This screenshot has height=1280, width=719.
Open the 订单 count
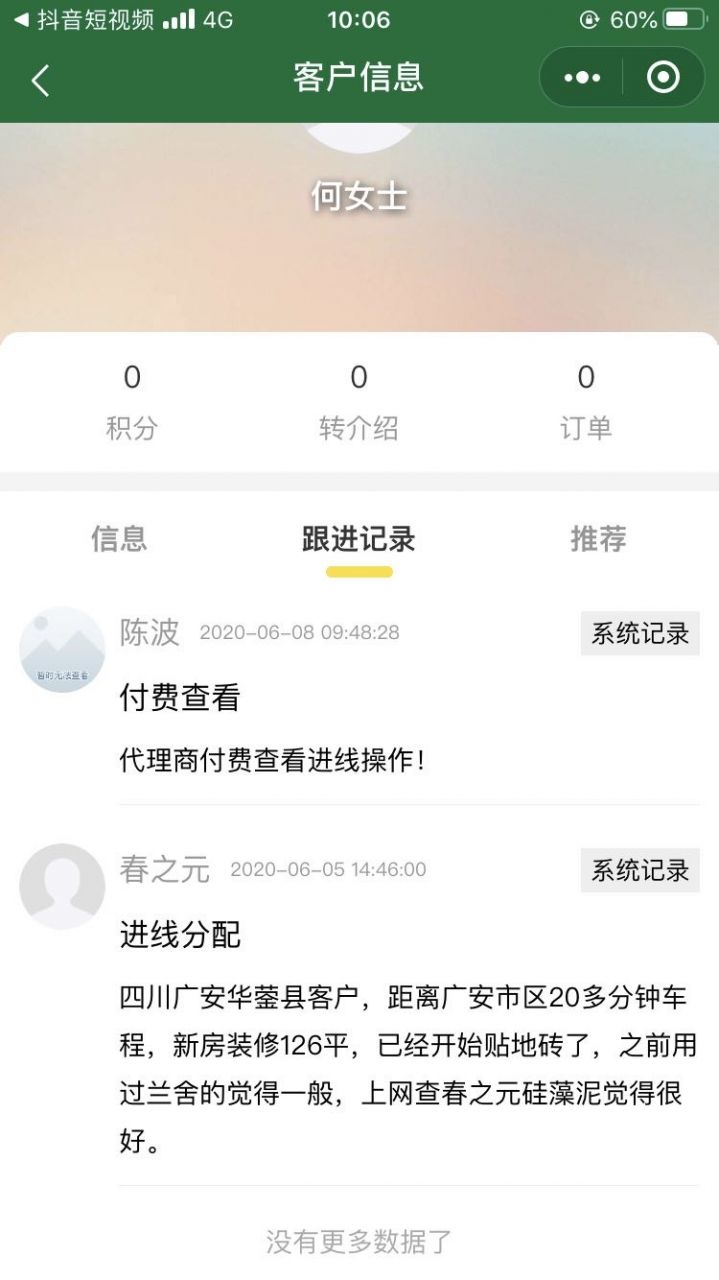coord(586,402)
